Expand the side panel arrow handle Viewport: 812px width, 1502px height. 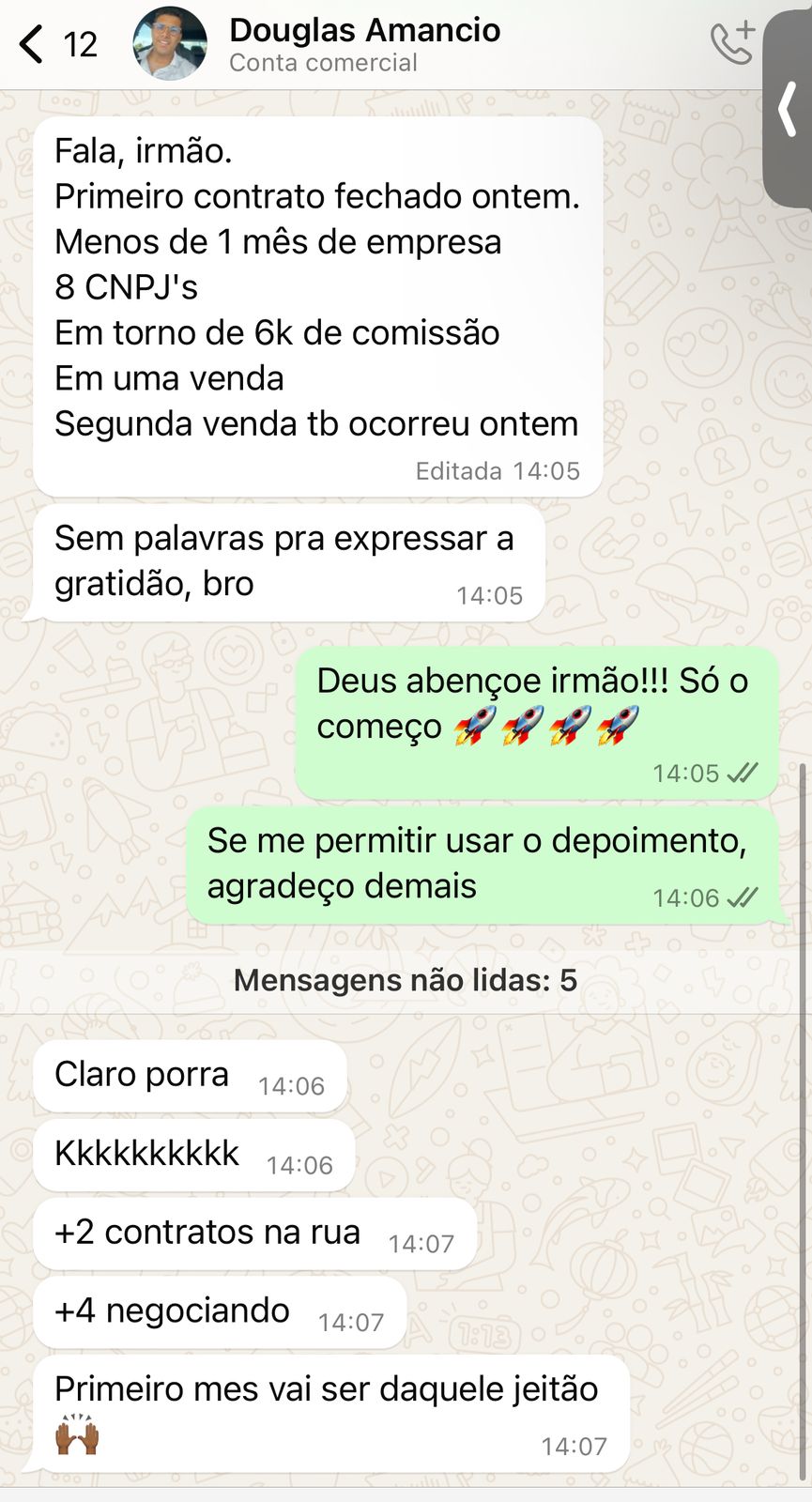pyautogui.click(x=789, y=110)
